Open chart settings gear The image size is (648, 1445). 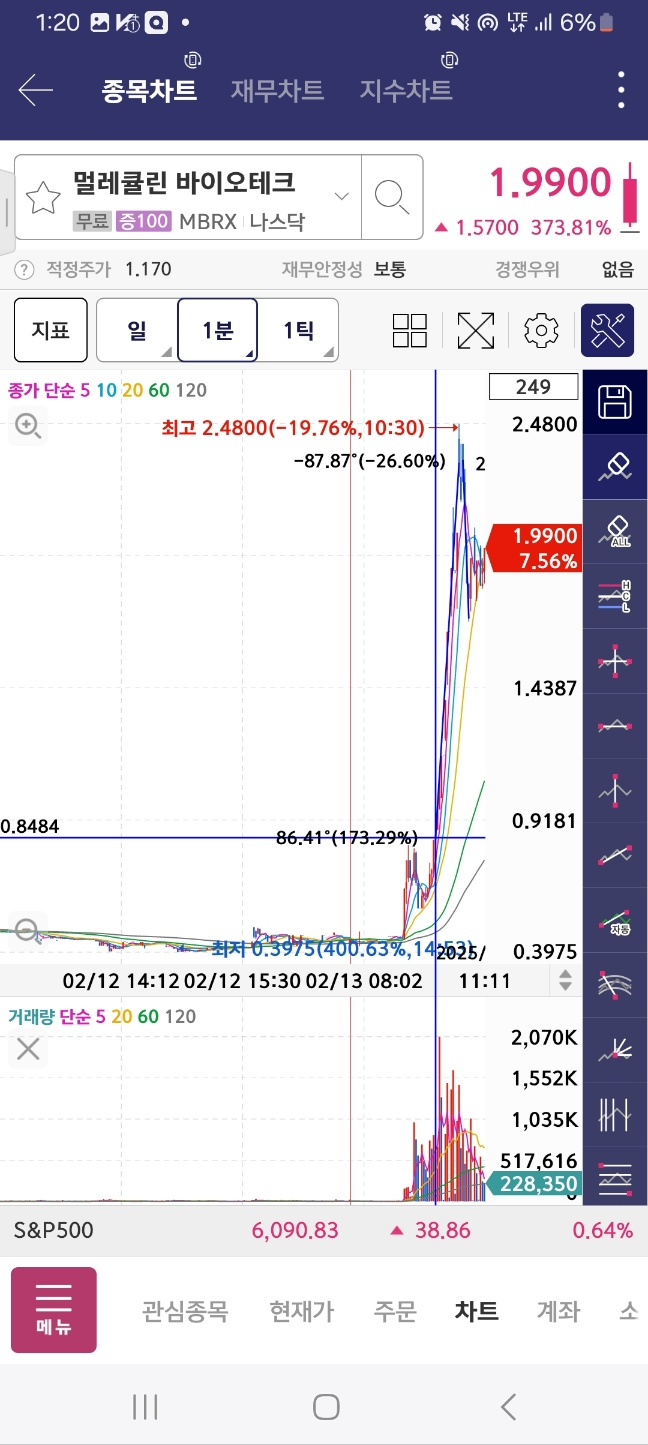(x=541, y=330)
